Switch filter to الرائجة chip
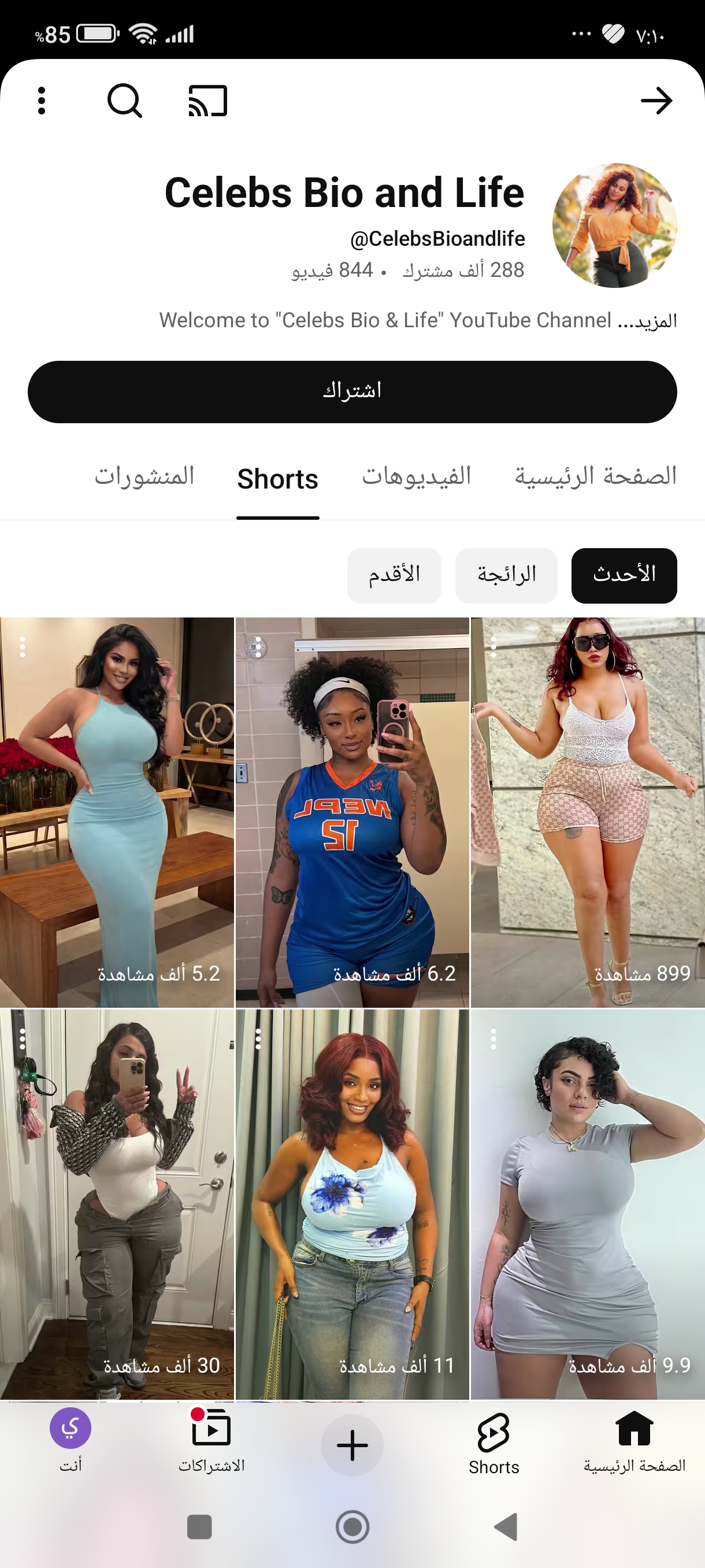This screenshot has width=705, height=1568. 506,575
